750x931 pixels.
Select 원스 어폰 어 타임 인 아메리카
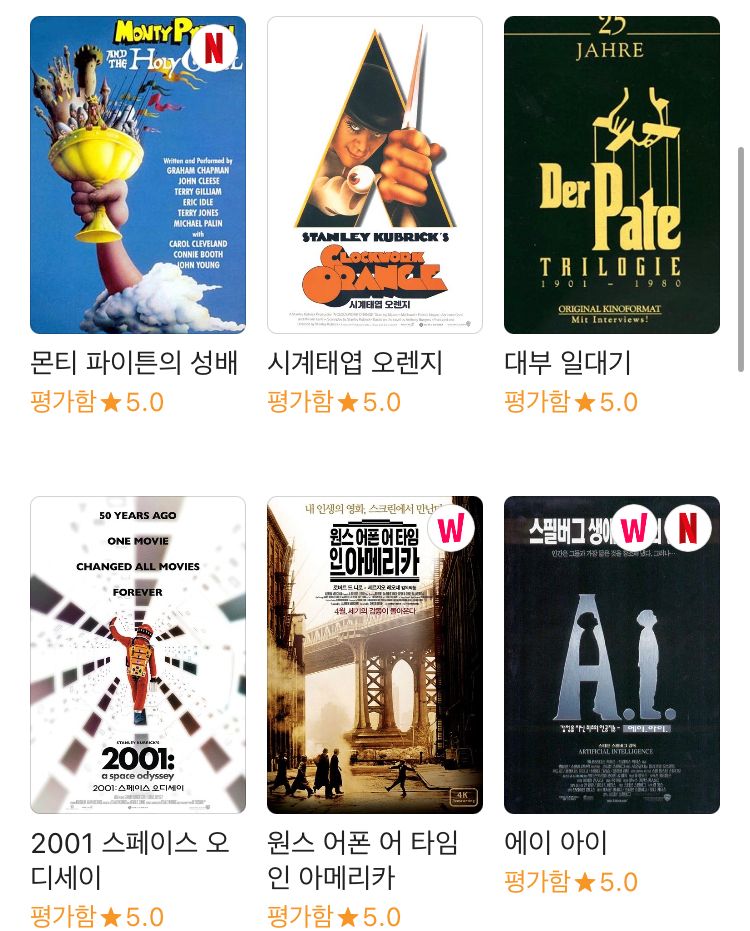pos(374,655)
